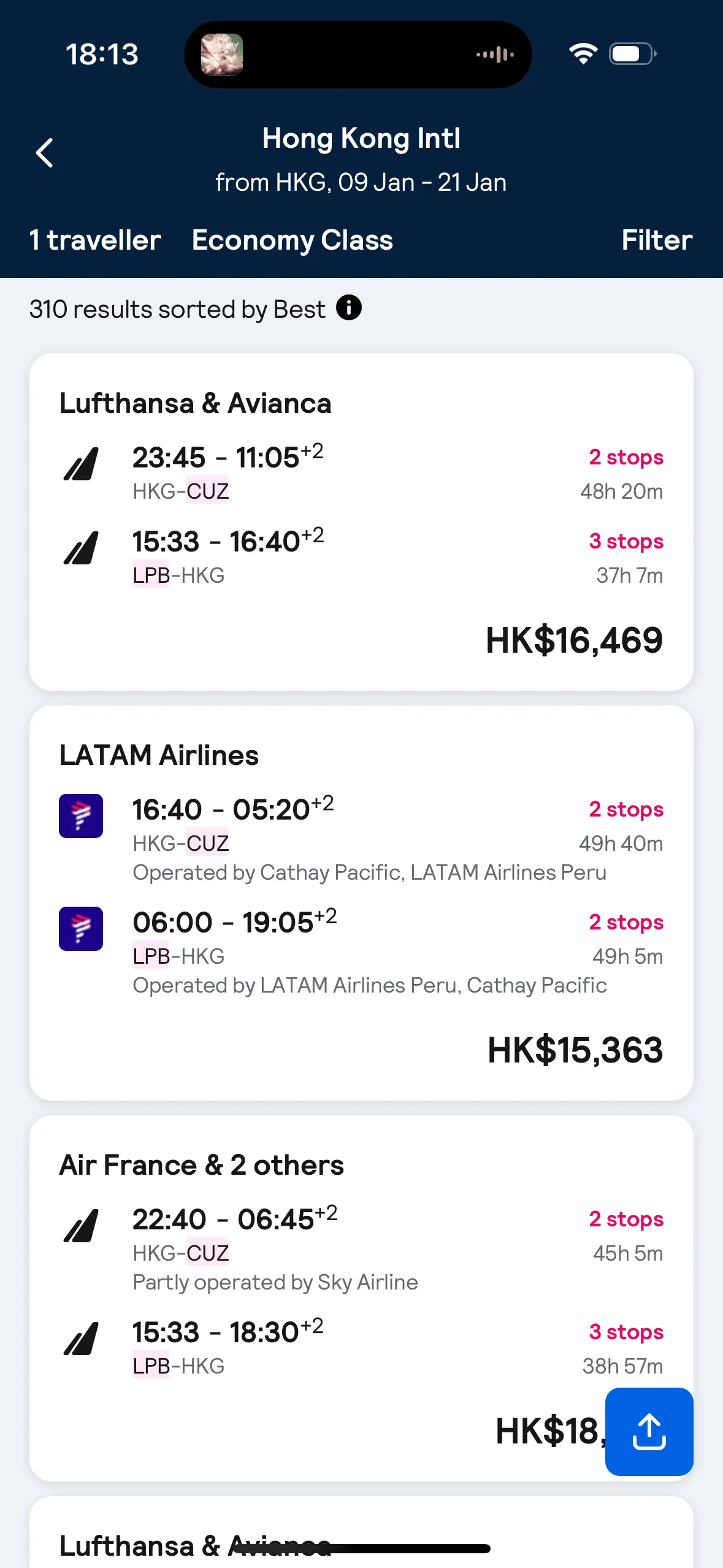Go back using the header arrow

click(44, 153)
